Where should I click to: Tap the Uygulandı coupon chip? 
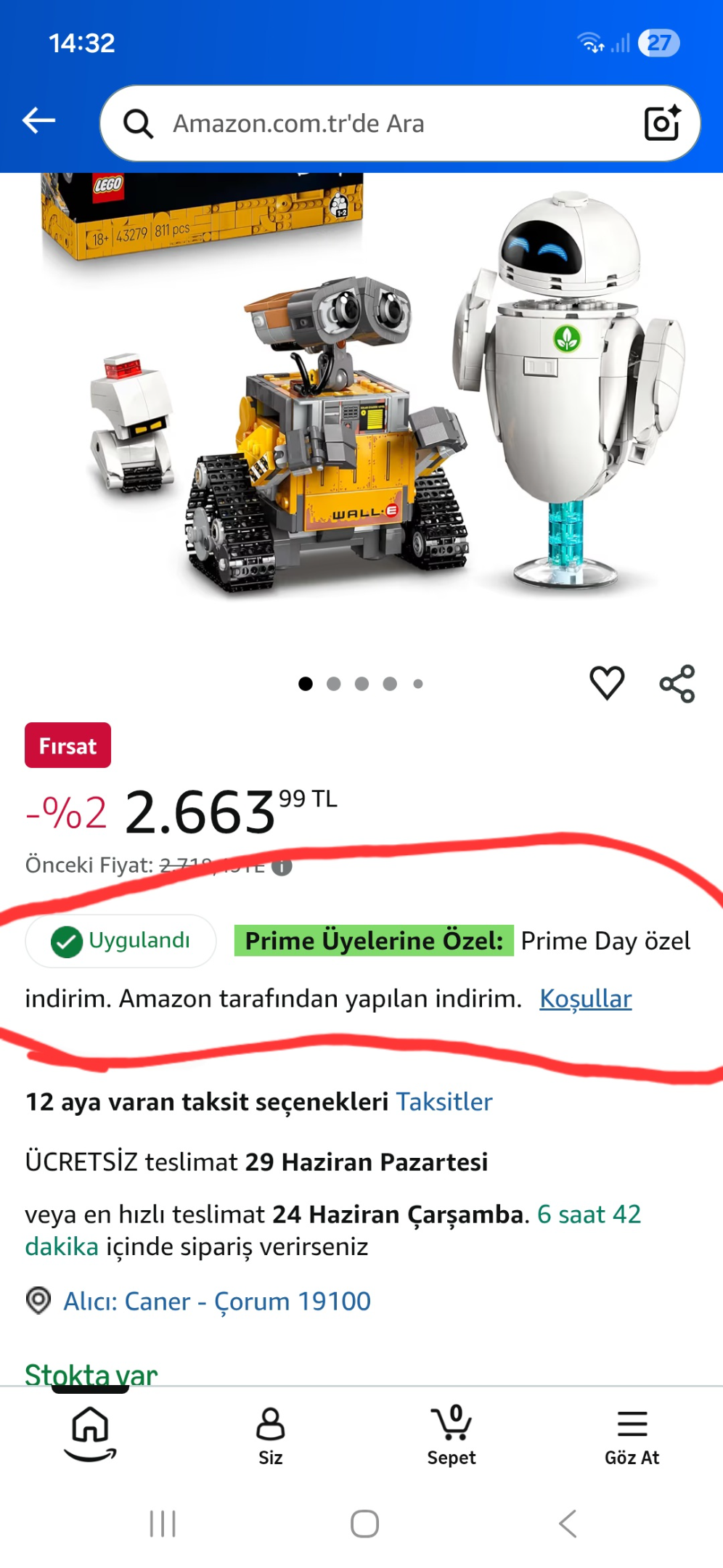pyautogui.click(x=121, y=941)
